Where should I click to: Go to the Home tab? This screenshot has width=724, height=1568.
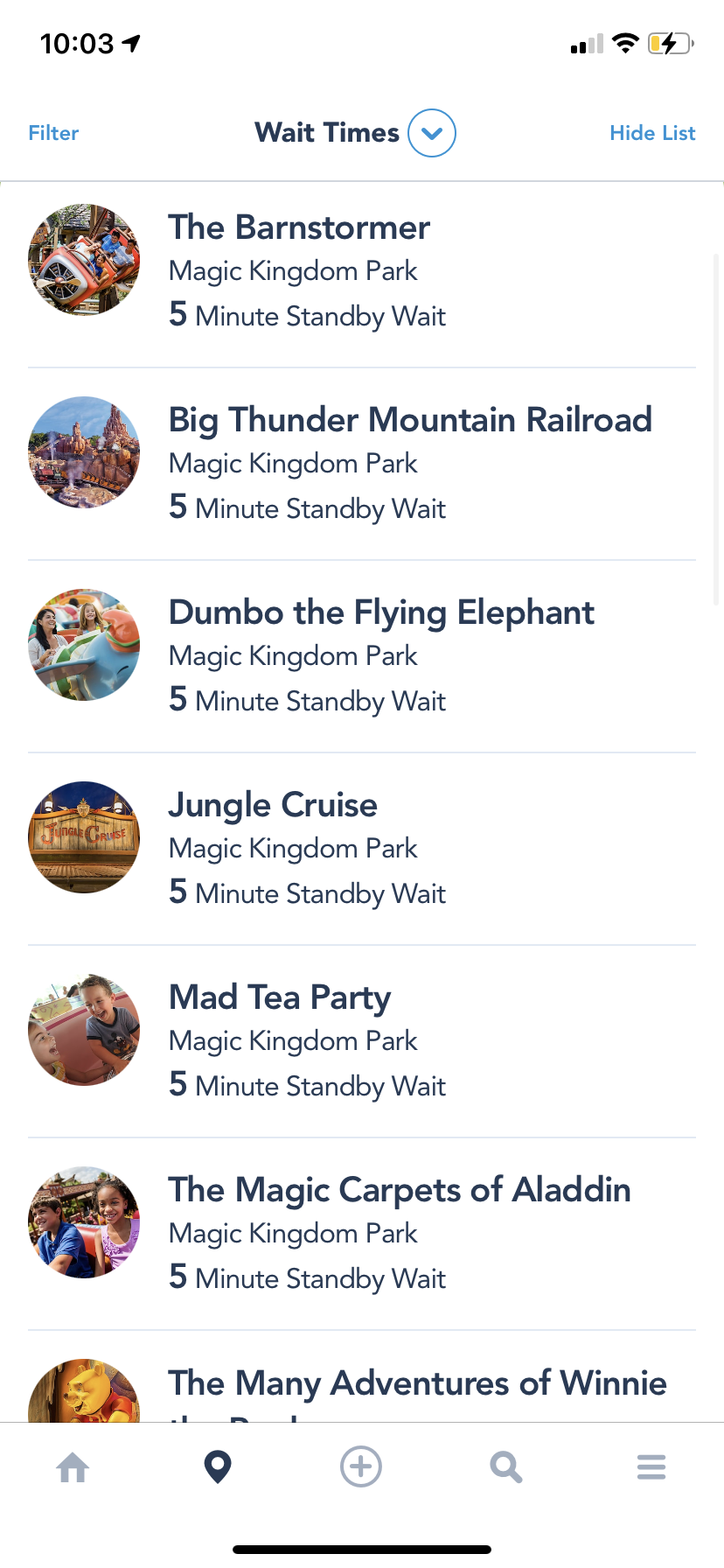click(73, 1466)
